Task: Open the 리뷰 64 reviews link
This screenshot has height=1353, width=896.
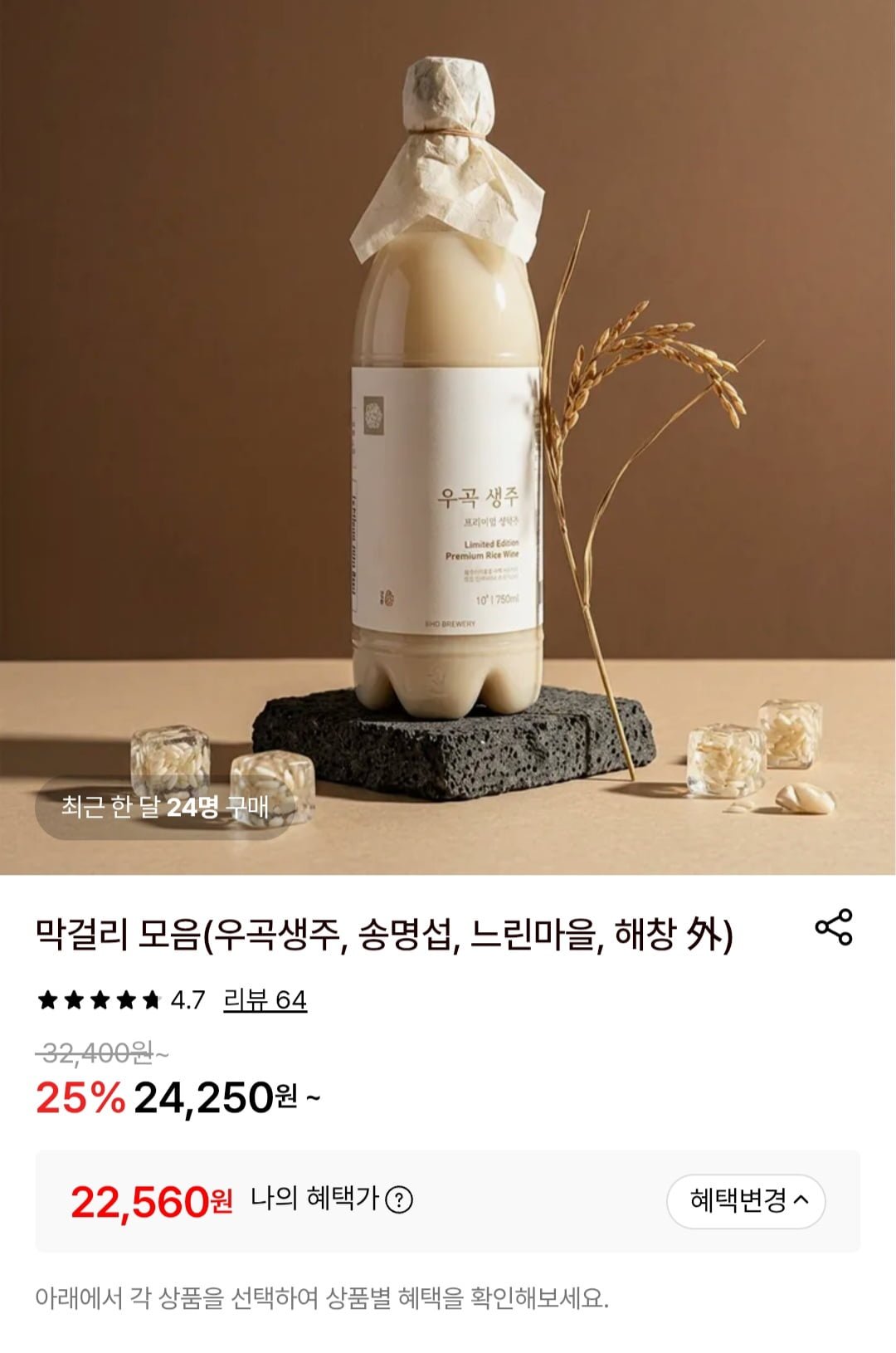Action: click(265, 999)
